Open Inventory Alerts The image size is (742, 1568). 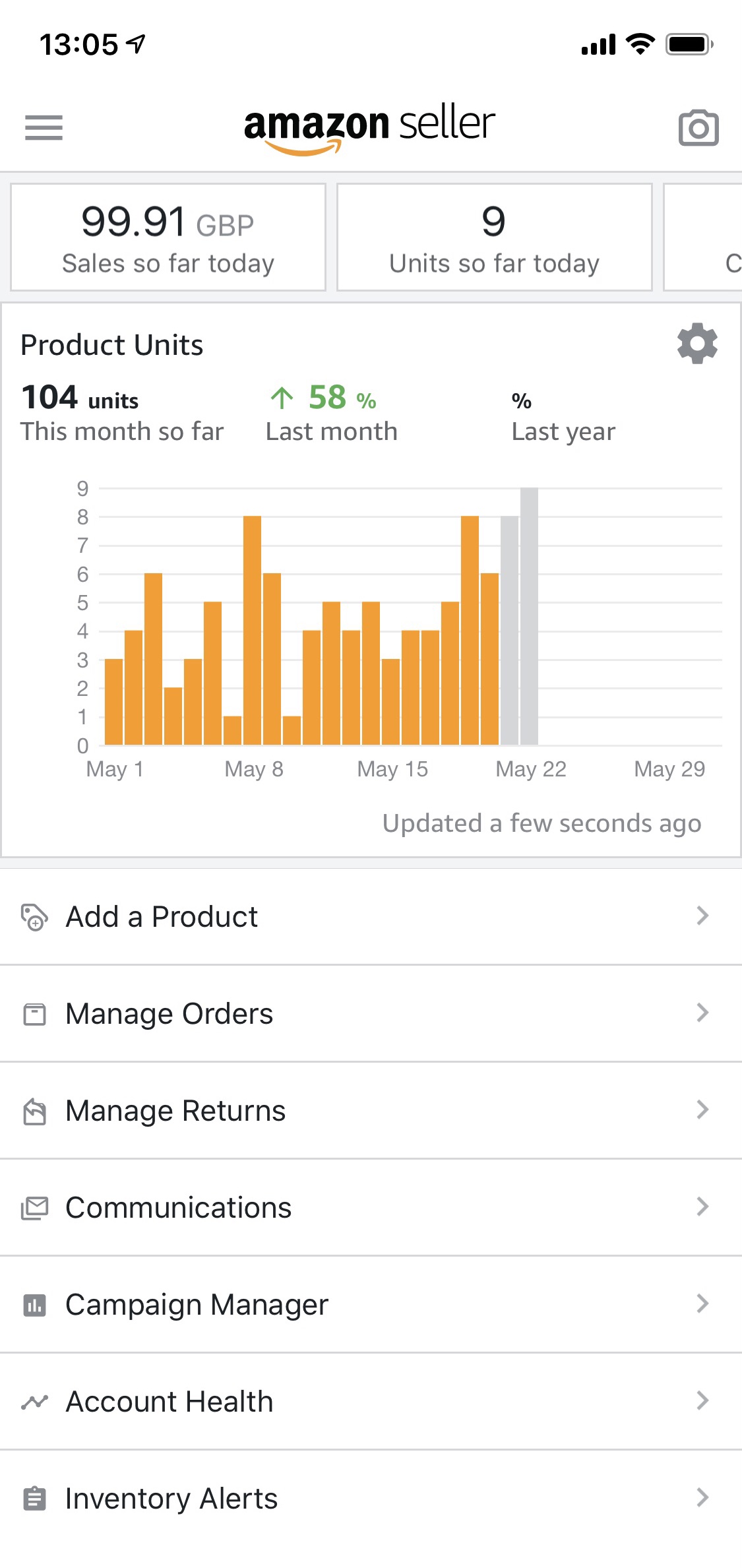pos(371,1498)
